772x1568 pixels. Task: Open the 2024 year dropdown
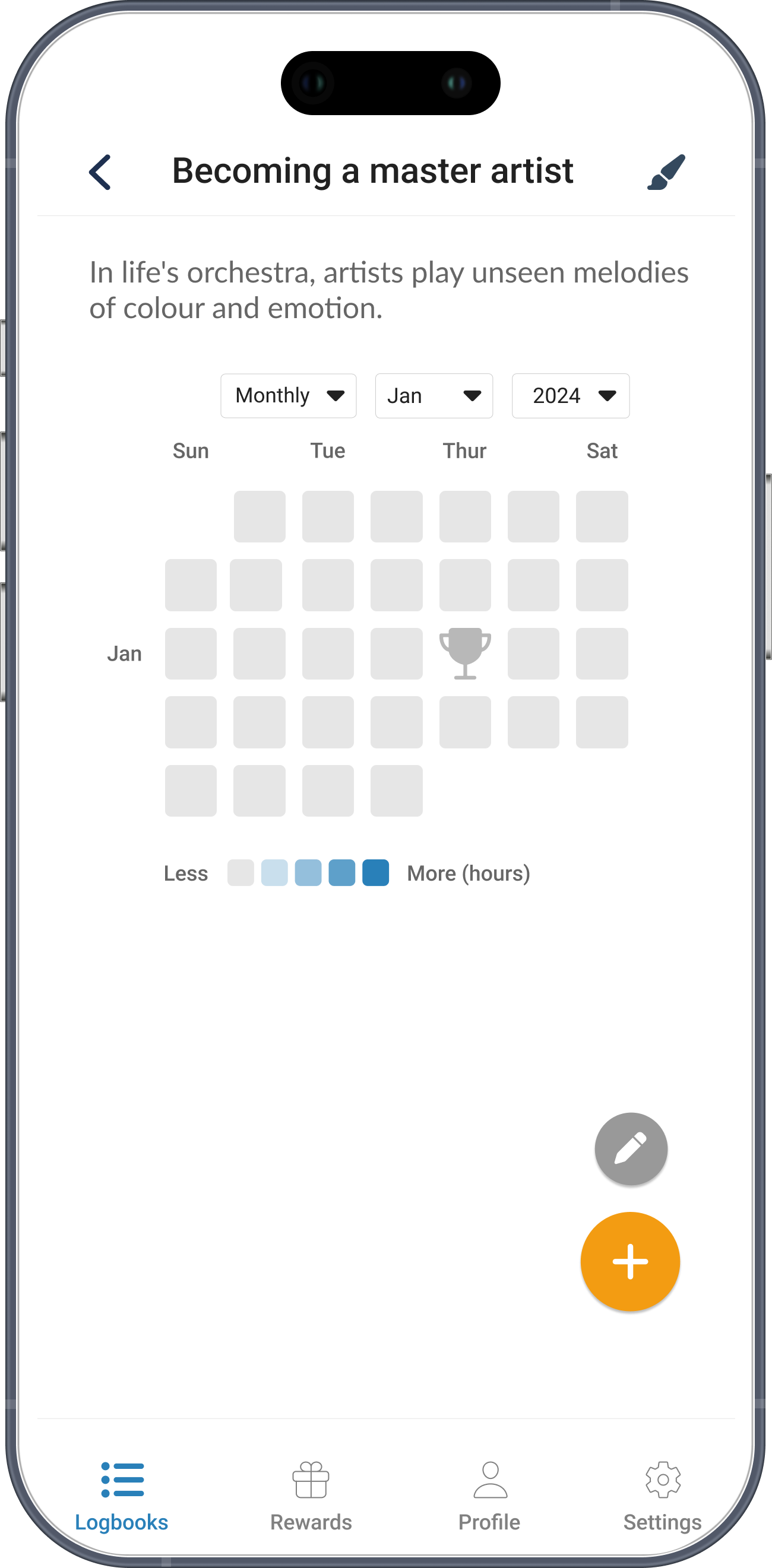(x=571, y=396)
